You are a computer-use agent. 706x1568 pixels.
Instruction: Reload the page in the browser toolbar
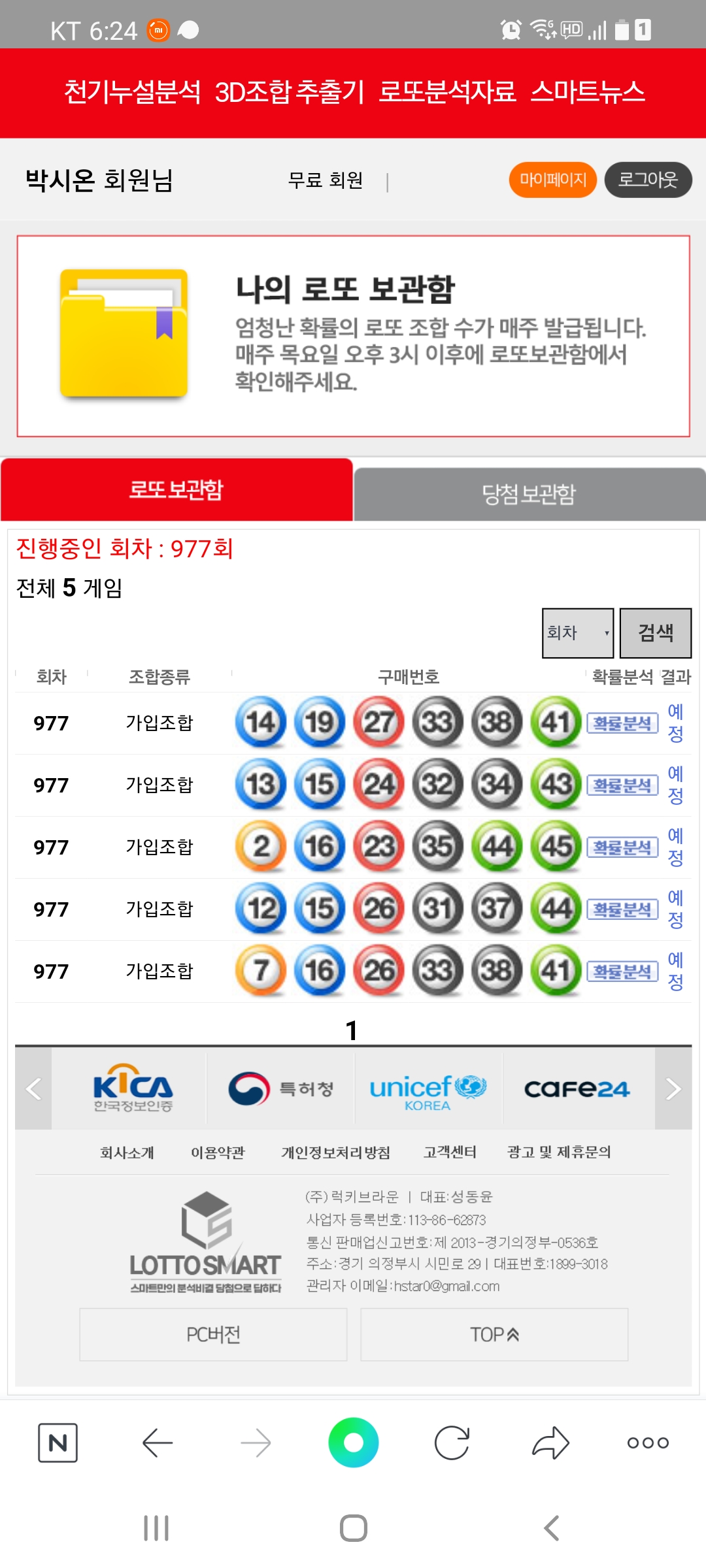click(x=452, y=1443)
